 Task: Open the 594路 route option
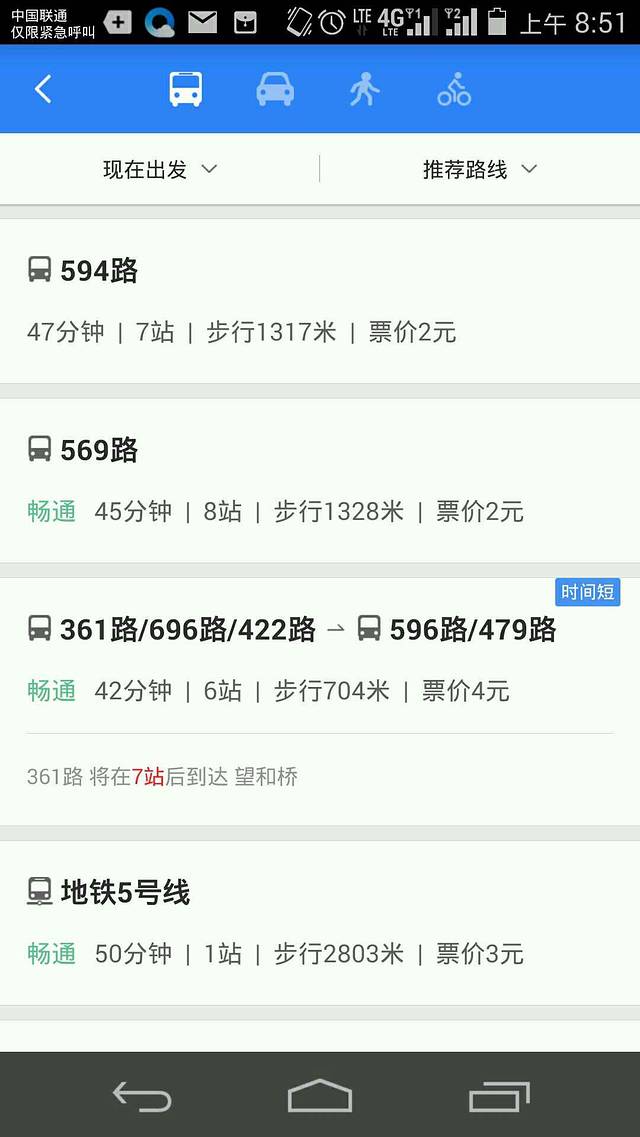coord(320,300)
